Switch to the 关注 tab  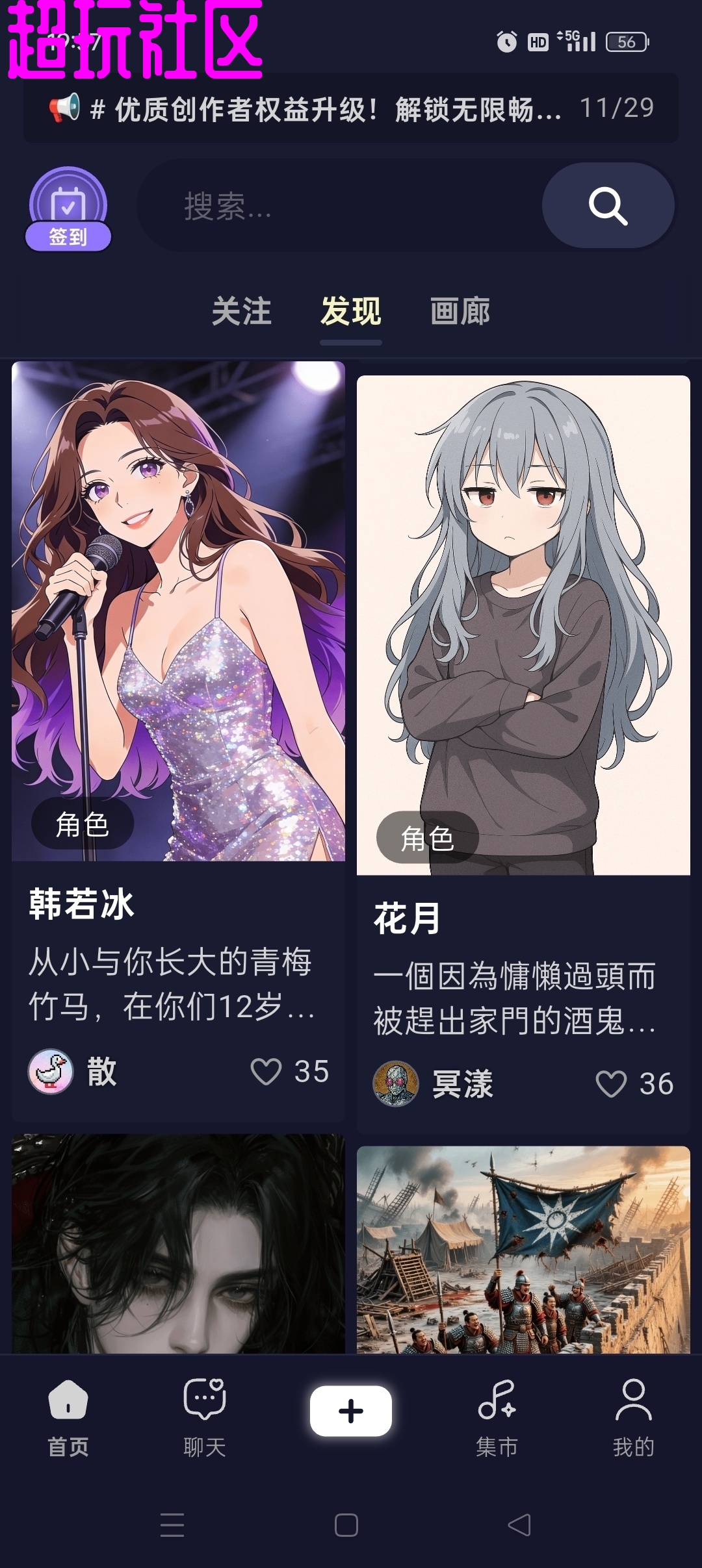tap(242, 311)
